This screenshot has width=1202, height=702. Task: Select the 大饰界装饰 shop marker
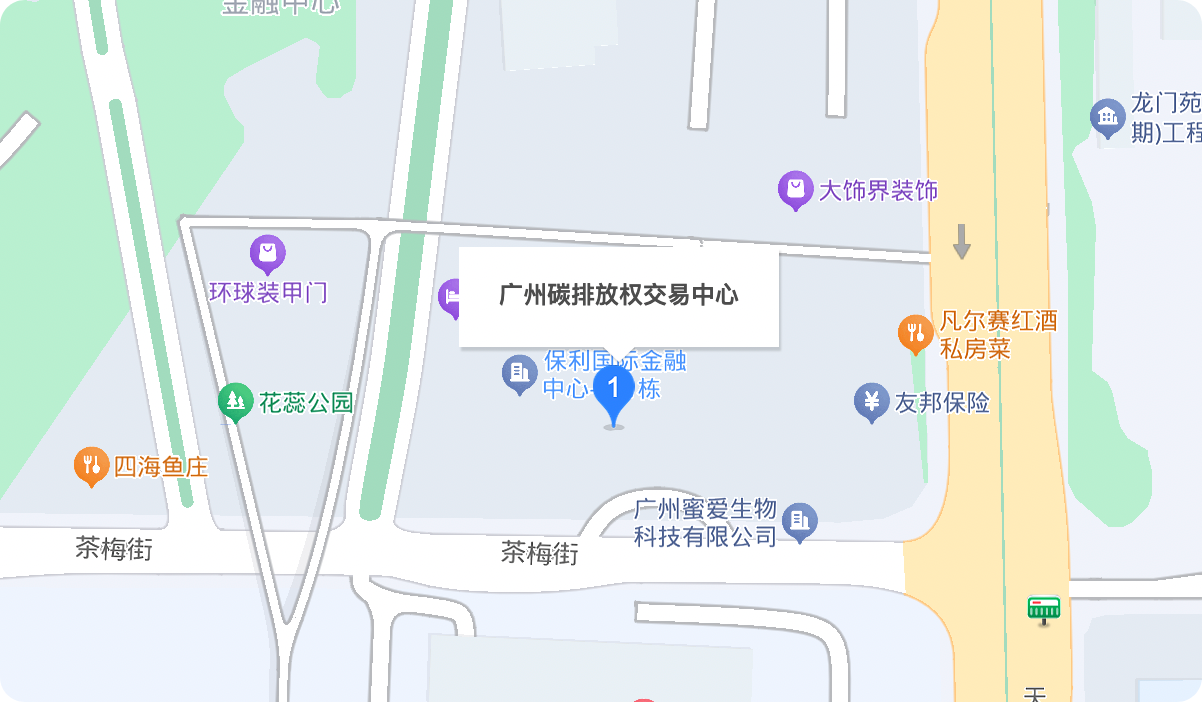795,189
